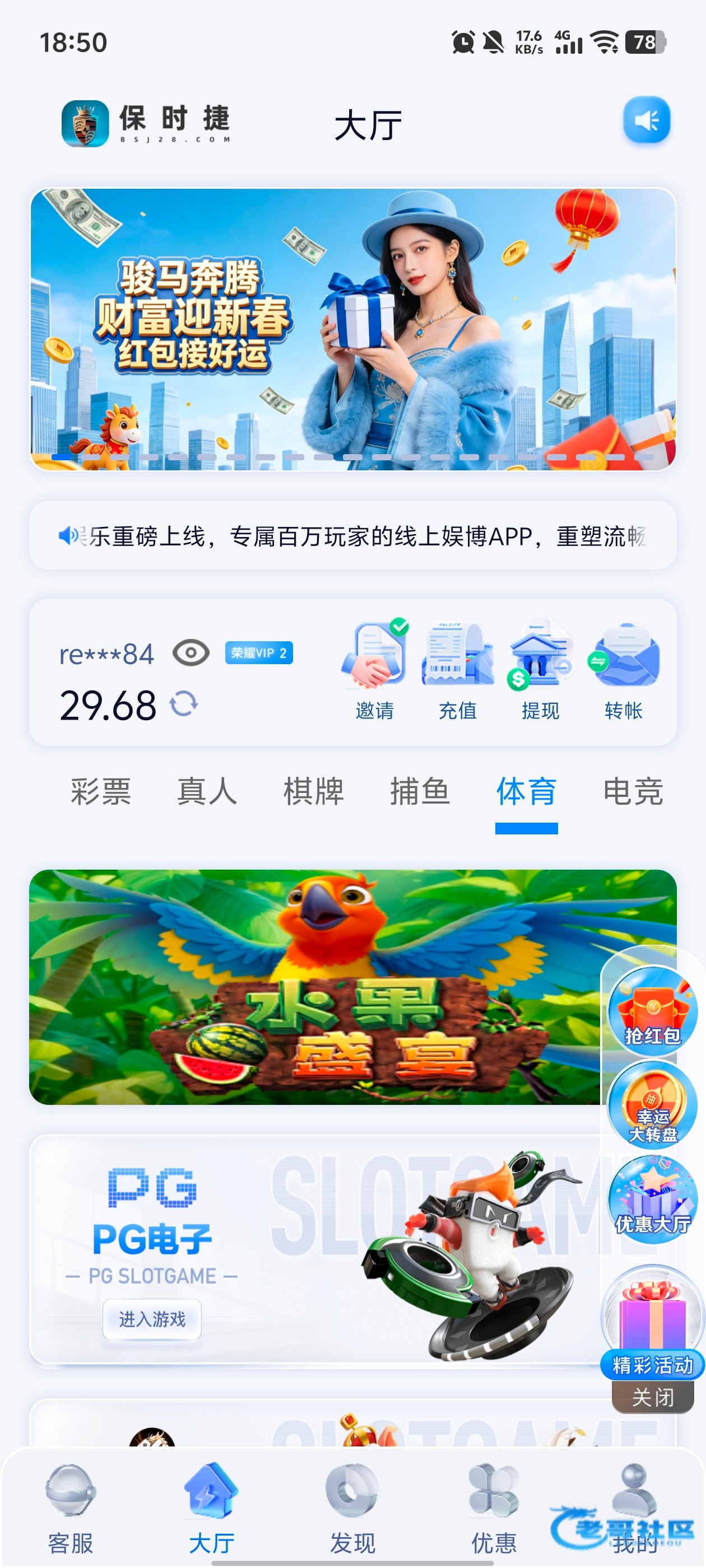The image size is (706, 1568).
Task: Select the 捕鱼 category tab
Action: (420, 791)
